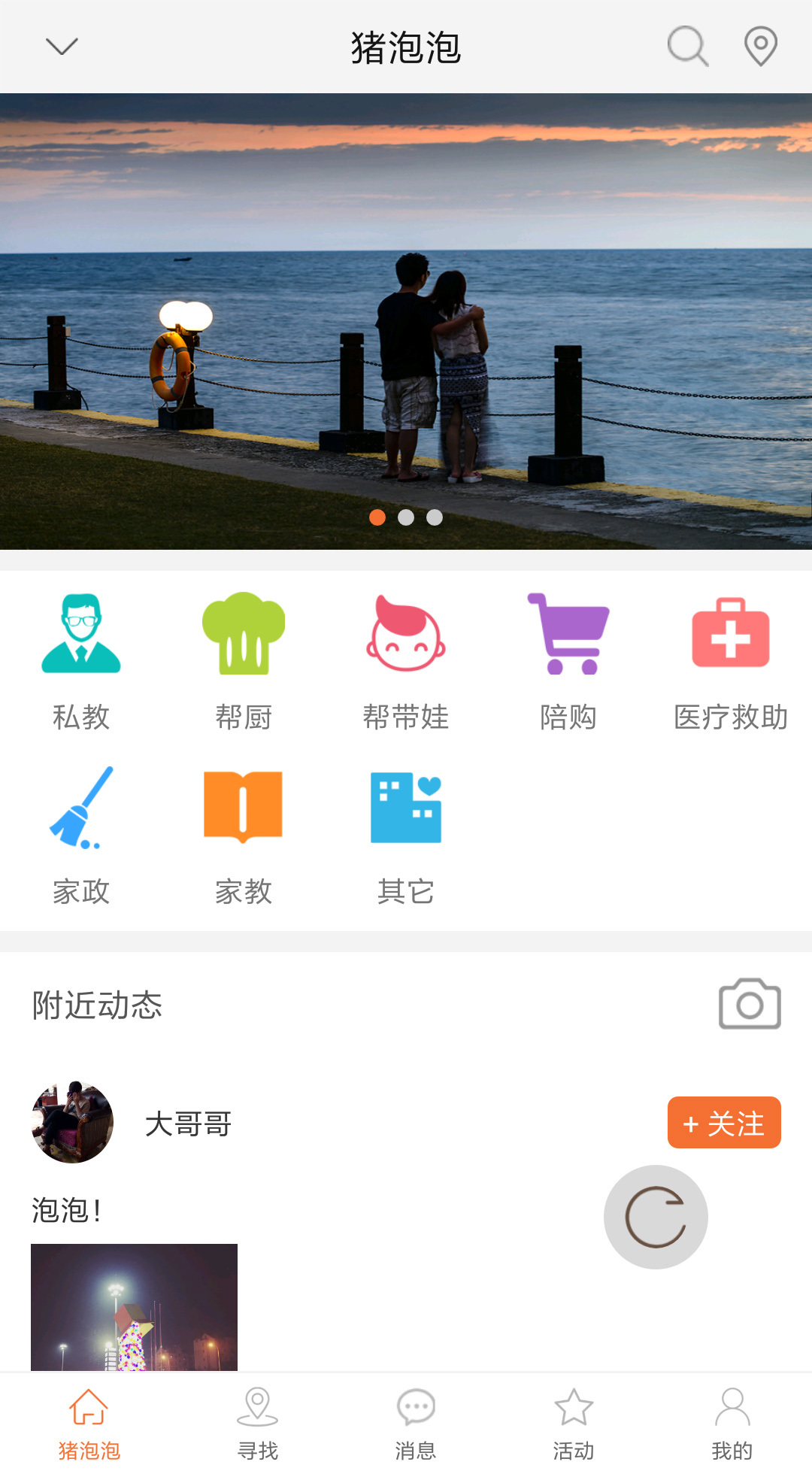
Task: Open the 家教 category
Action: pyautogui.click(x=244, y=836)
